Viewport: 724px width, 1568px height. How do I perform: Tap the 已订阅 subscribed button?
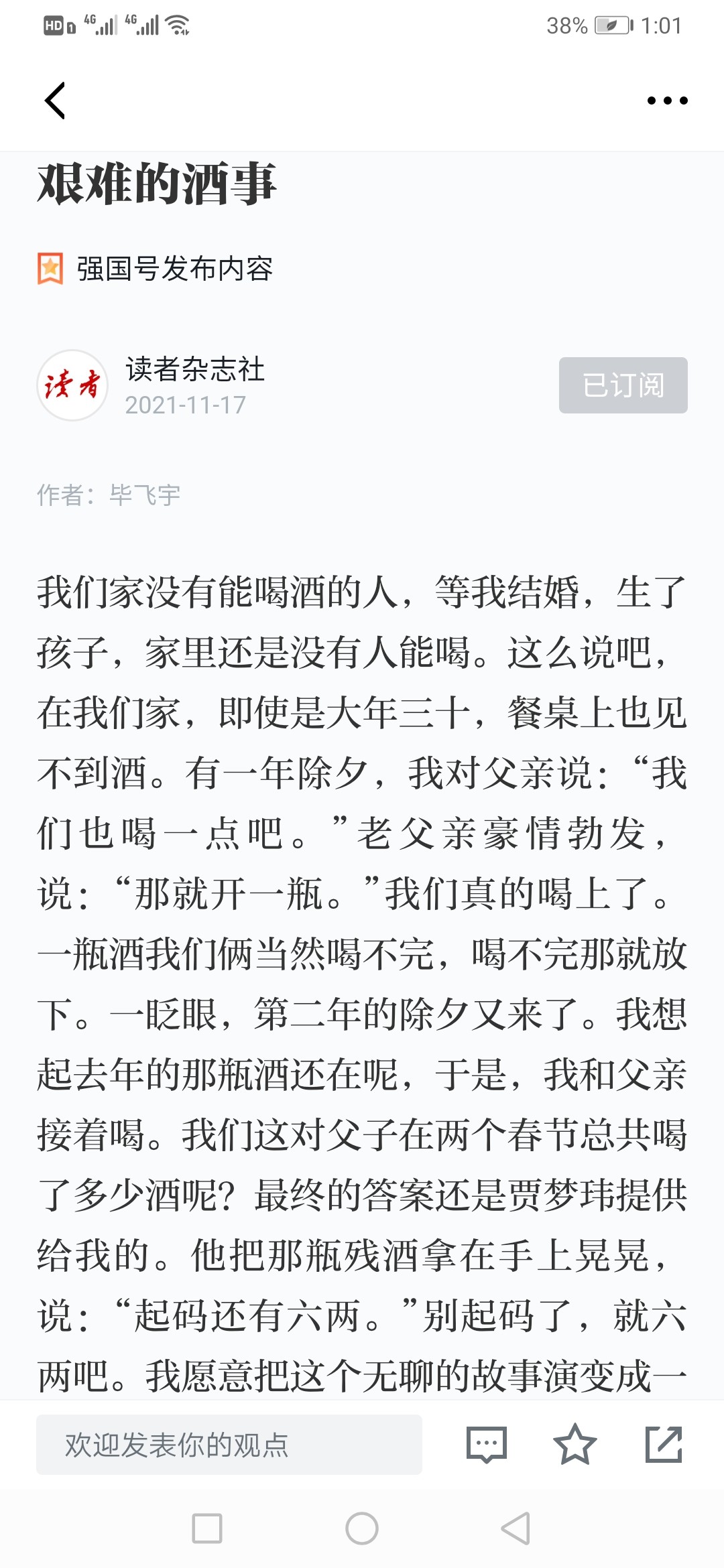623,385
